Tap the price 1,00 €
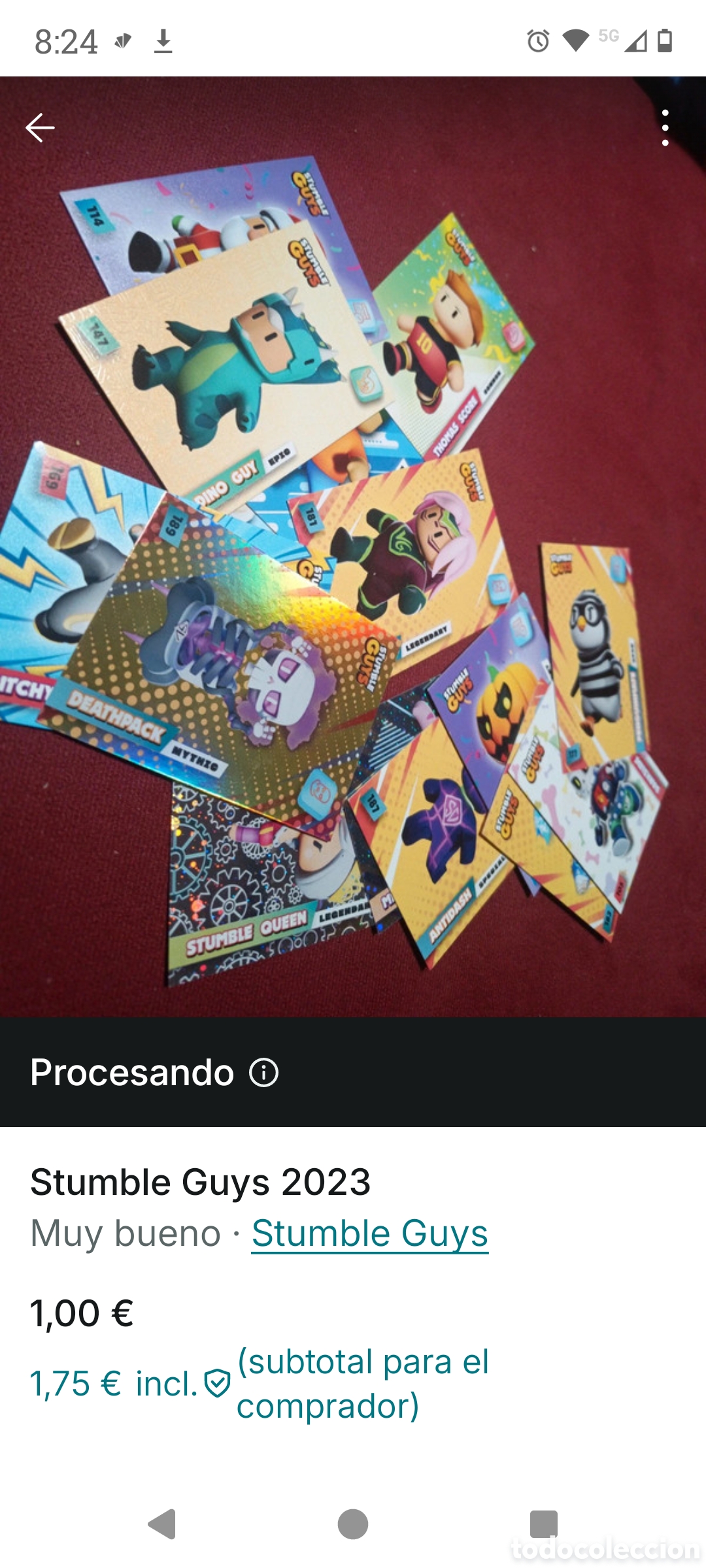 (81, 1313)
